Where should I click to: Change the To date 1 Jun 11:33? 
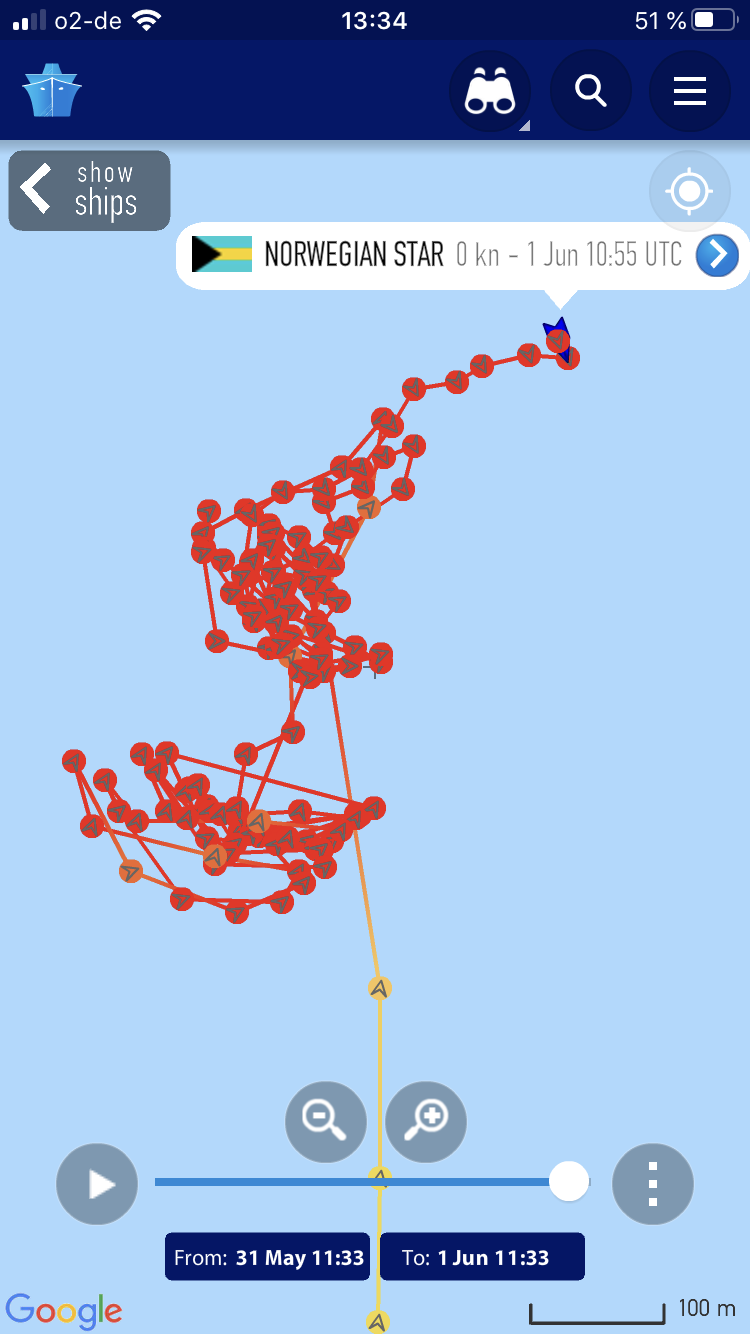[x=482, y=1257]
